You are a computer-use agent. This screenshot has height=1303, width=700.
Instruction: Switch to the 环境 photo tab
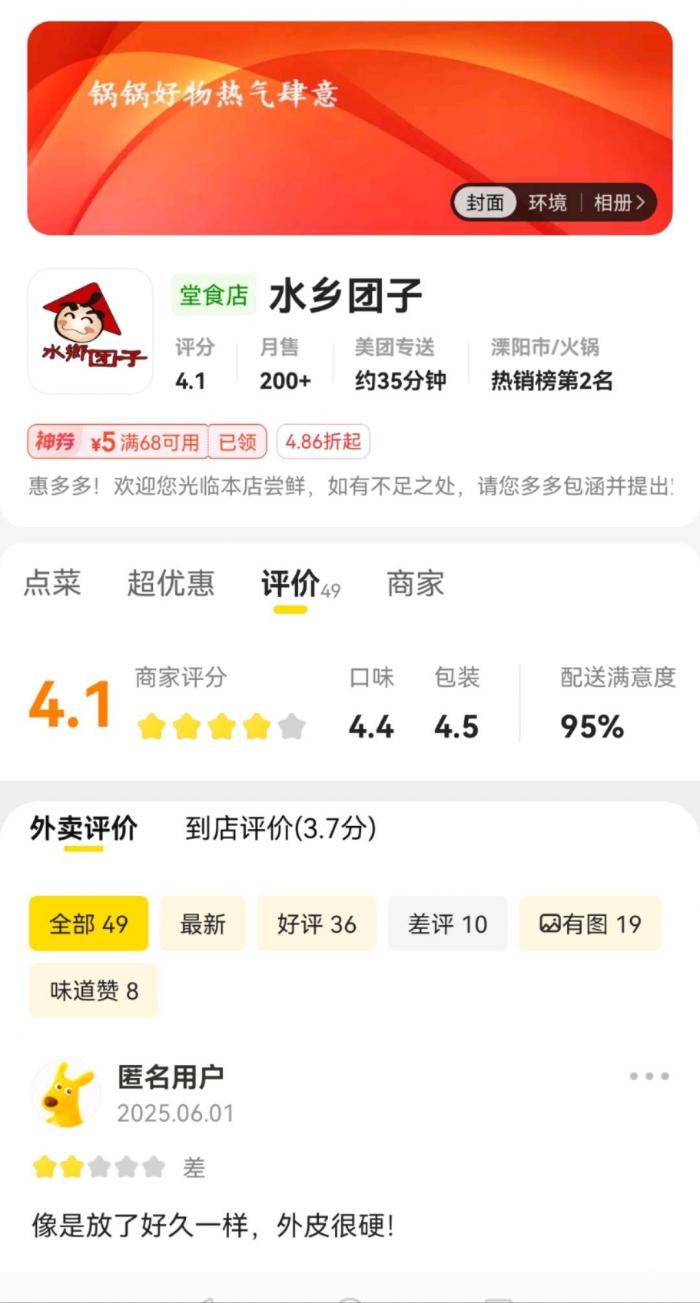[x=547, y=203]
